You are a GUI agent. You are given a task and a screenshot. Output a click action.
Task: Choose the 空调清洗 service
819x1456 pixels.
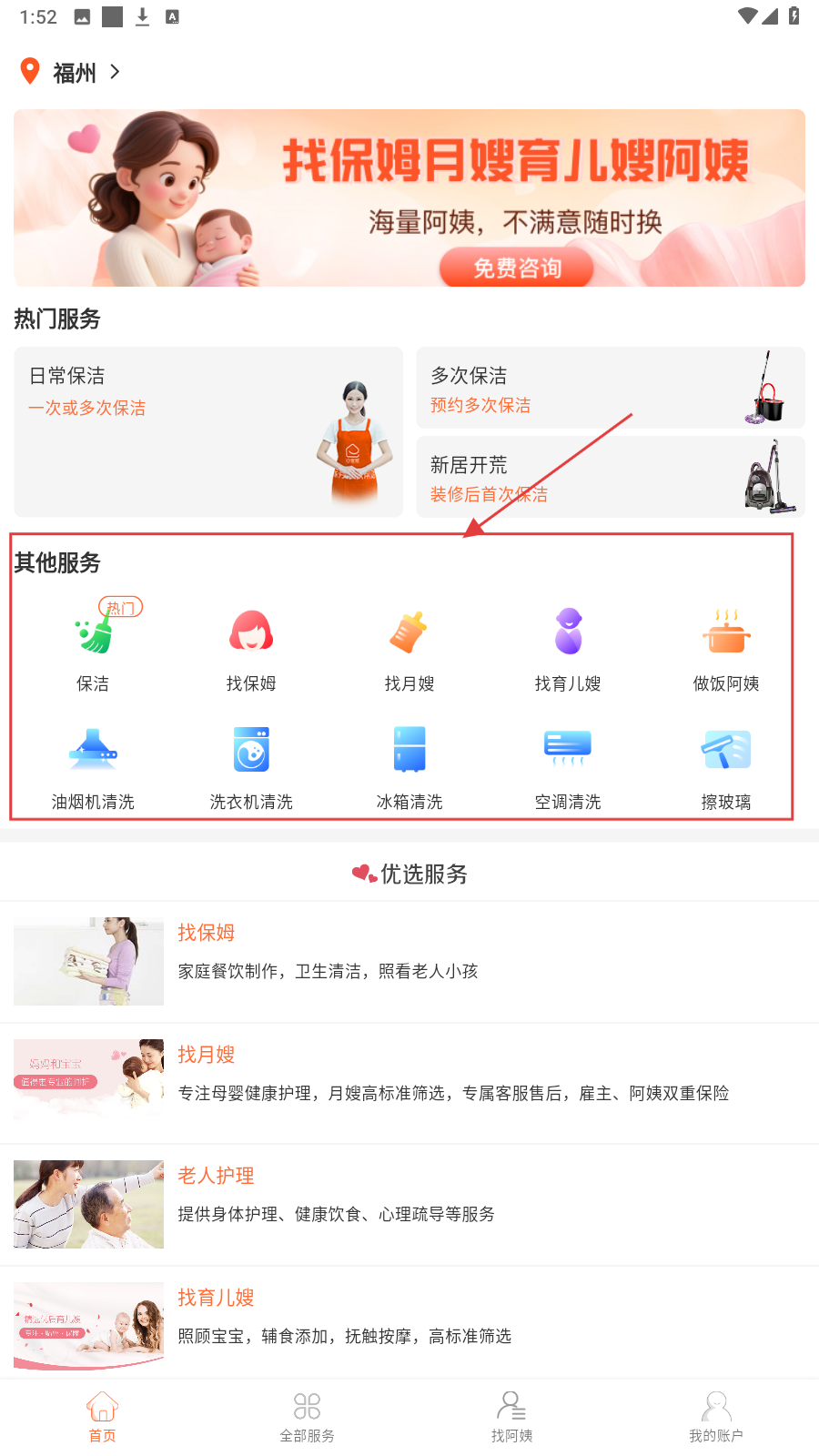(568, 764)
